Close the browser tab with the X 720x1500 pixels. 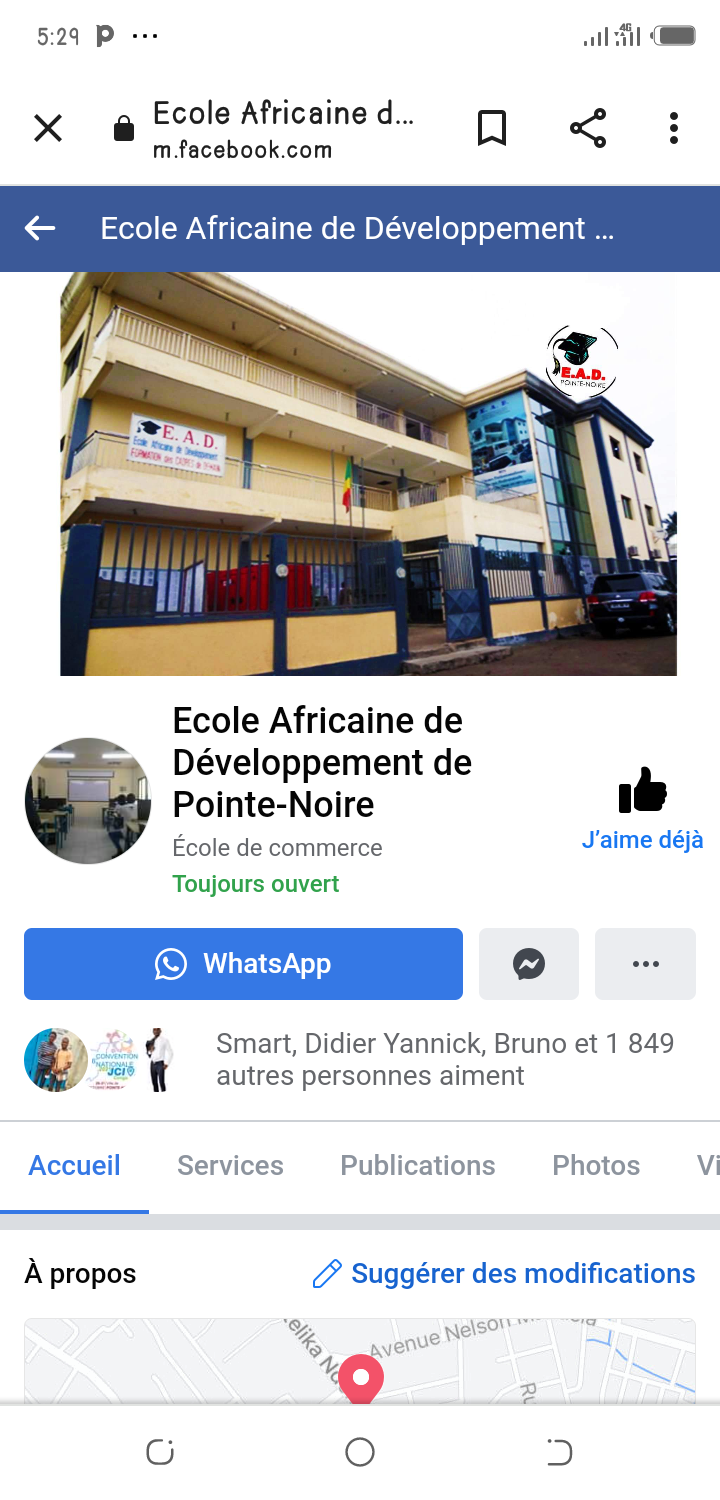click(x=48, y=129)
